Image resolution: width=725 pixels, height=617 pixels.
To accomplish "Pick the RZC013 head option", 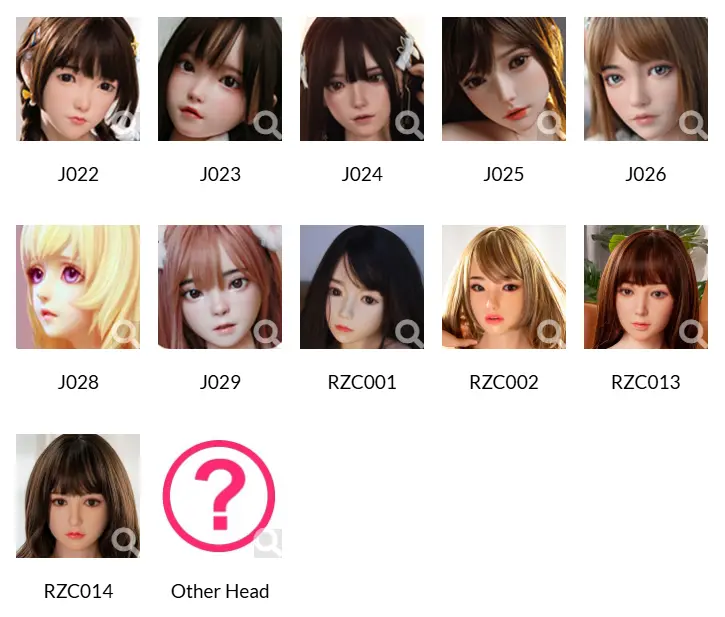I will 646,286.
